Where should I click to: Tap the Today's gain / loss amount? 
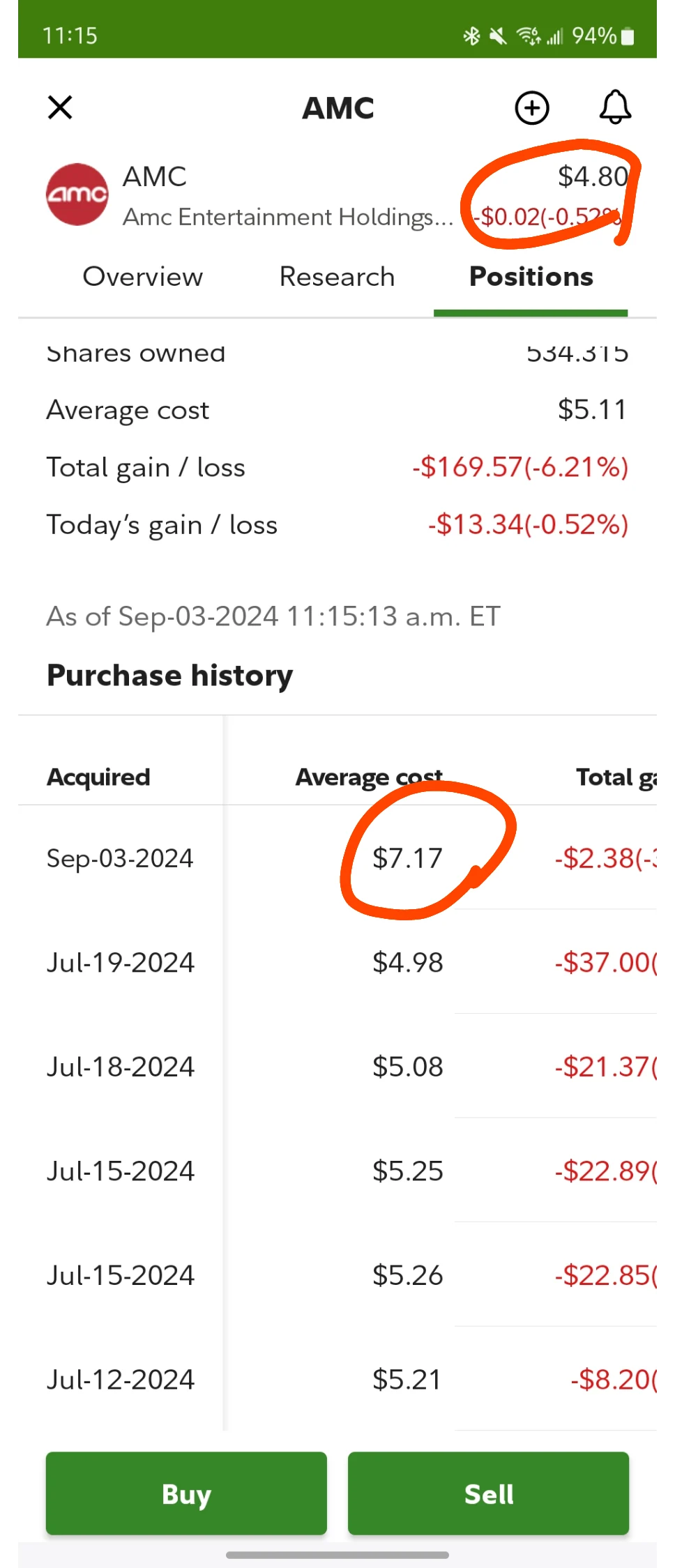point(528,524)
